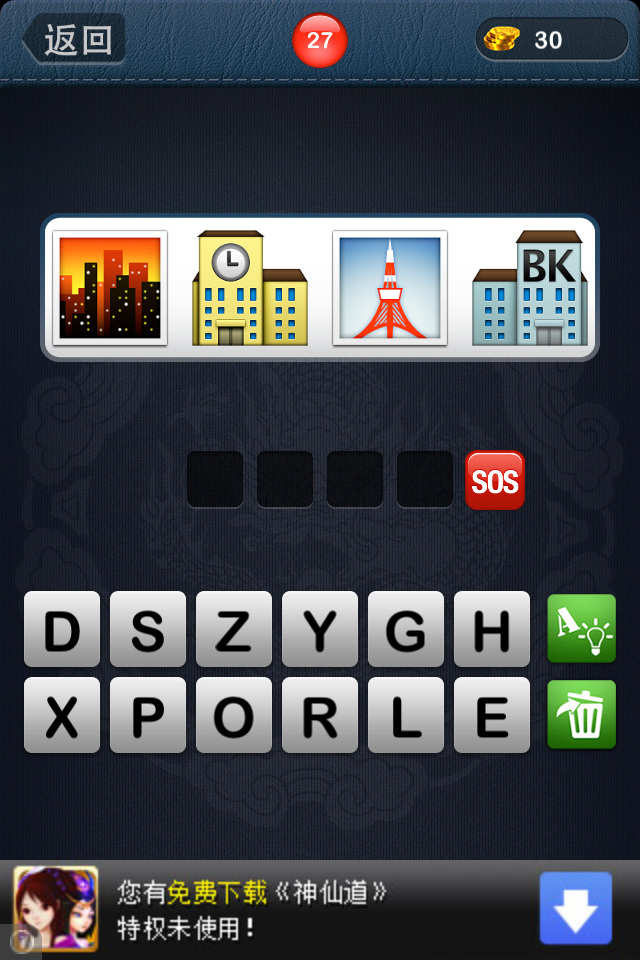Select letter S tile

click(x=148, y=629)
